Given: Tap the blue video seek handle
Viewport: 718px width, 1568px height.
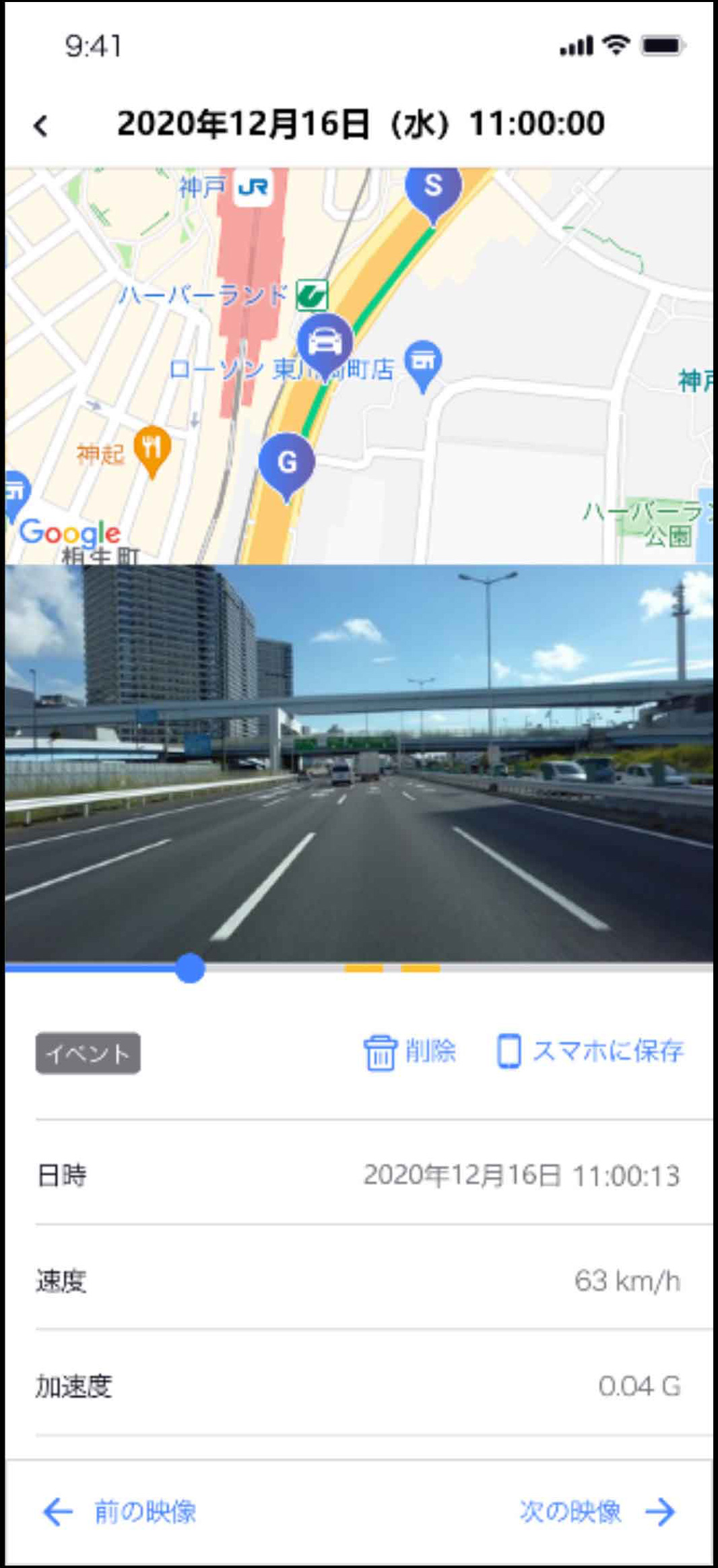Looking at the screenshot, I should [x=190, y=968].
